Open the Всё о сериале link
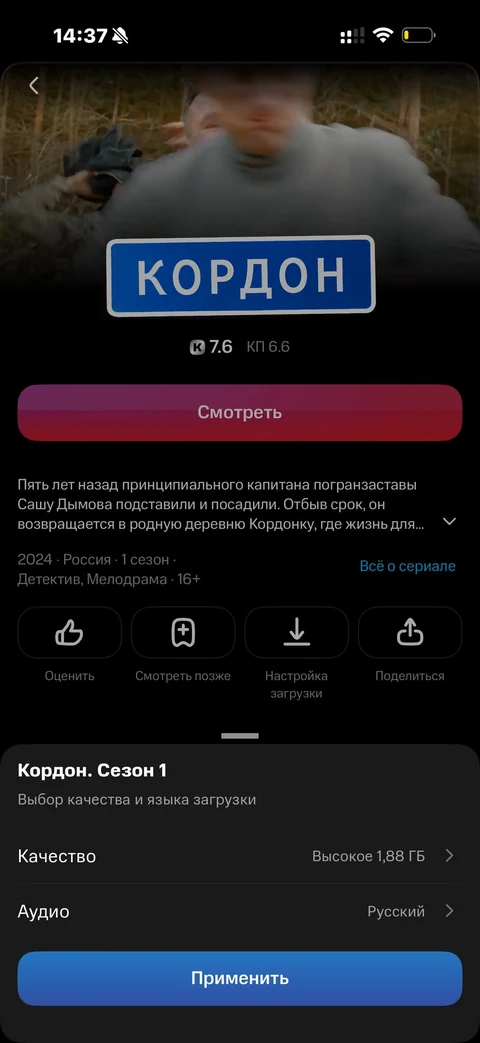This screenshot has width=480, height=1043. 408,566
